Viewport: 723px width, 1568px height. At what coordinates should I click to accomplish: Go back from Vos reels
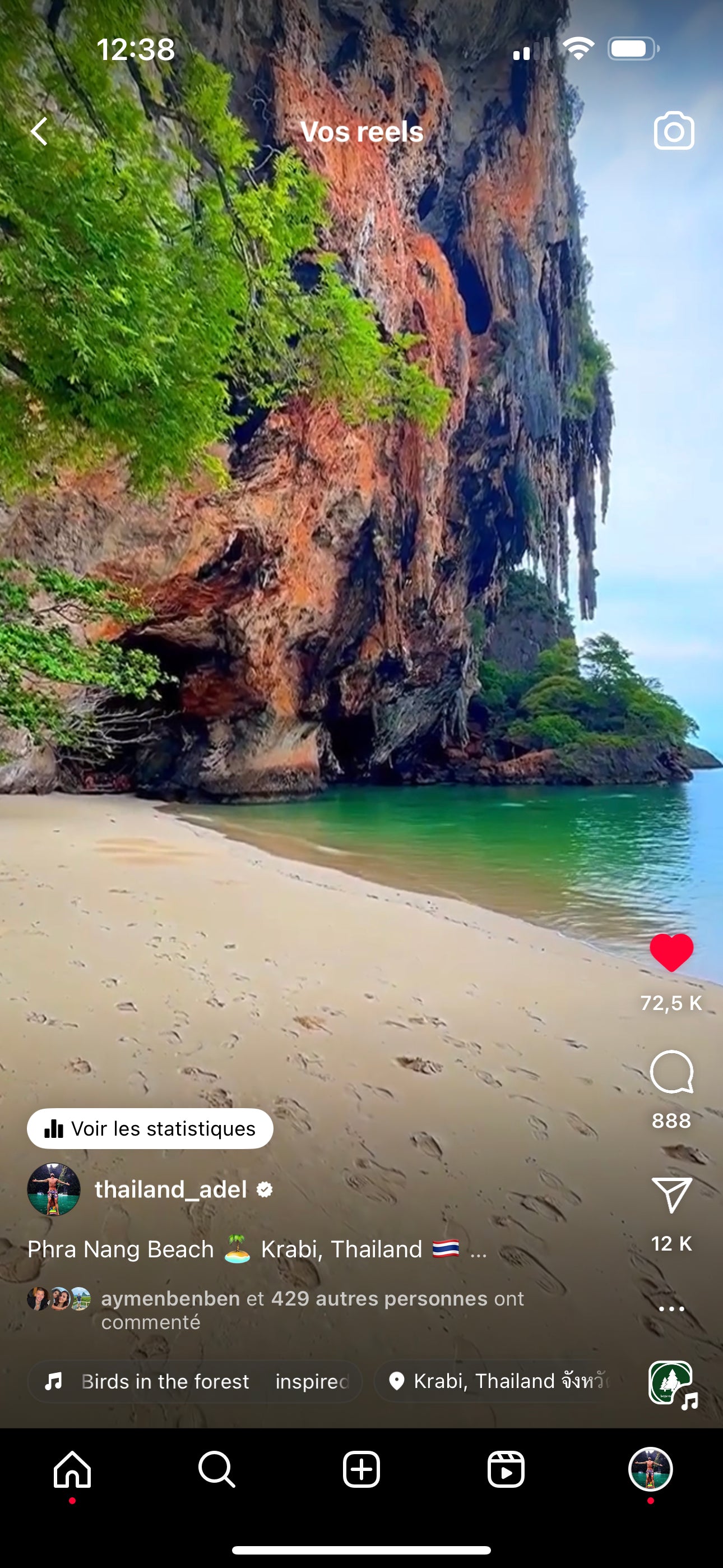pyautogui.click(x=40, y=131)
